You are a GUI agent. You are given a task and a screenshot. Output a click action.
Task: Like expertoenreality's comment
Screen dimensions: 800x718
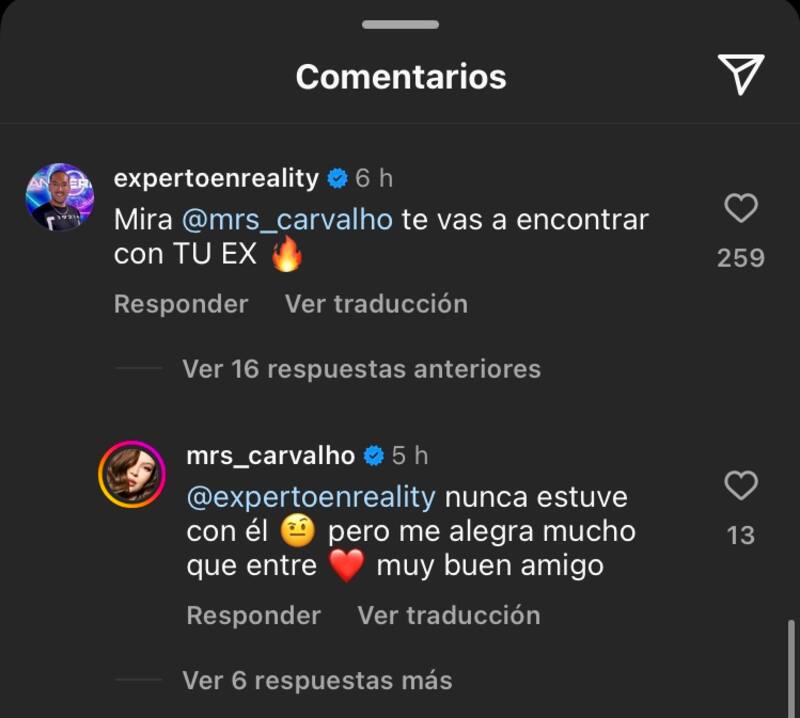741,209
